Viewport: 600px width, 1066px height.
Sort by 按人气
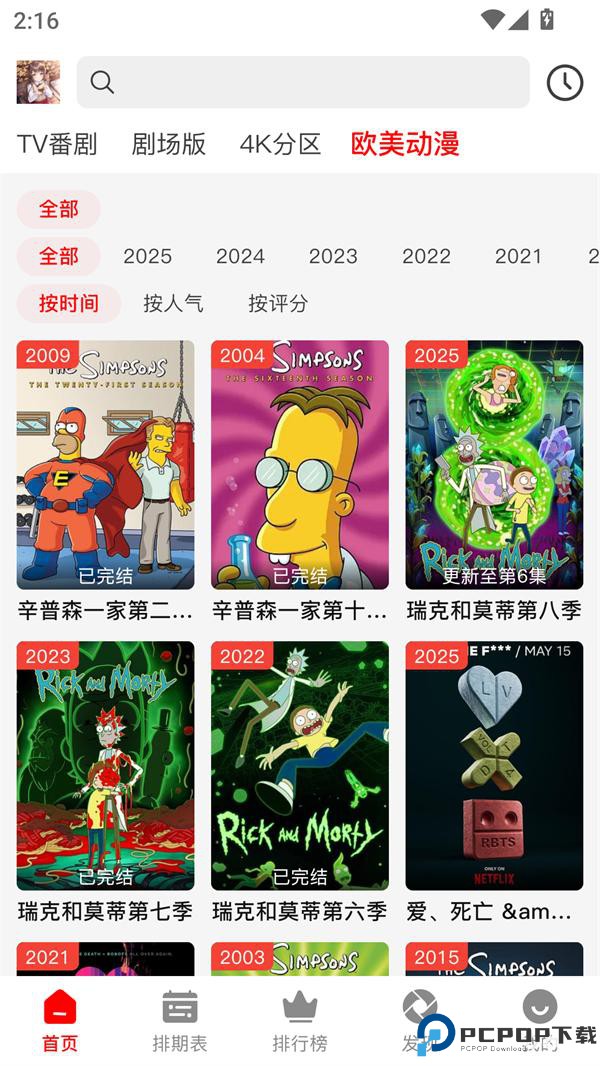(x=173, y=303)
